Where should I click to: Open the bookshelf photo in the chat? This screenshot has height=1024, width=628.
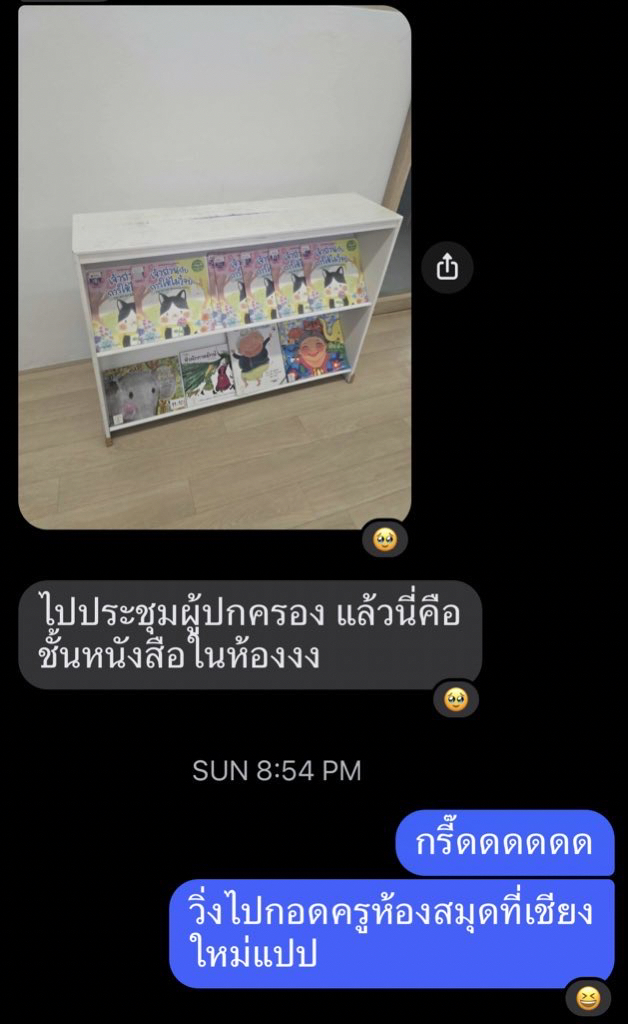214,268
